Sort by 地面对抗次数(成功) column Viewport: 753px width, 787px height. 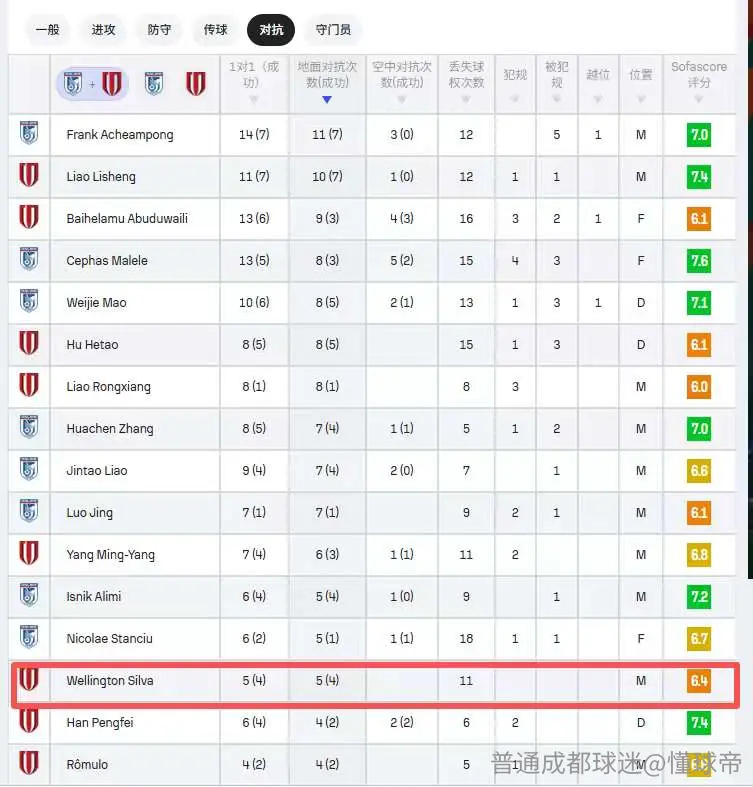tap(327, 83)
